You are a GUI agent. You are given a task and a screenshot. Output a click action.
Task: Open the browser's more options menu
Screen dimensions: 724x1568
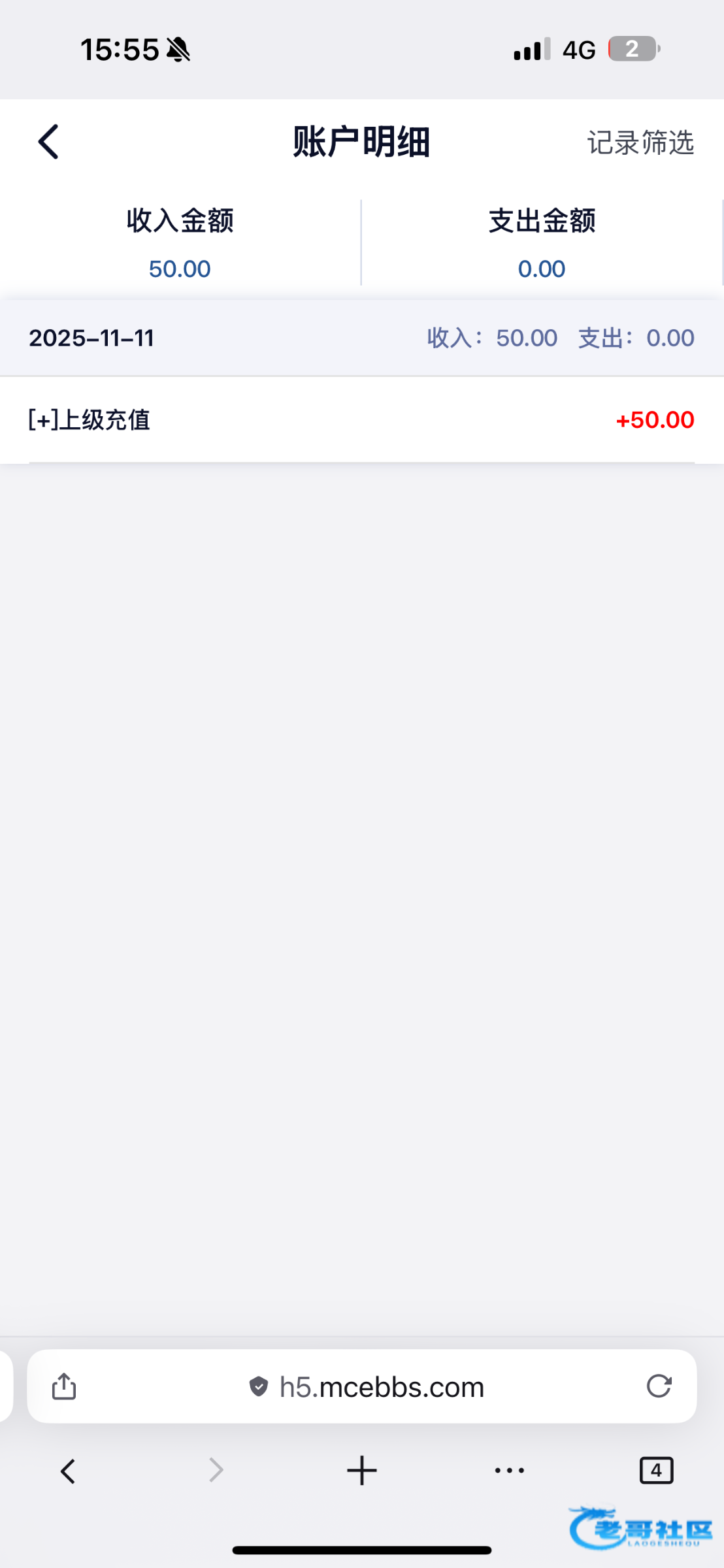pyautogui.click(x=509, y=1471)
